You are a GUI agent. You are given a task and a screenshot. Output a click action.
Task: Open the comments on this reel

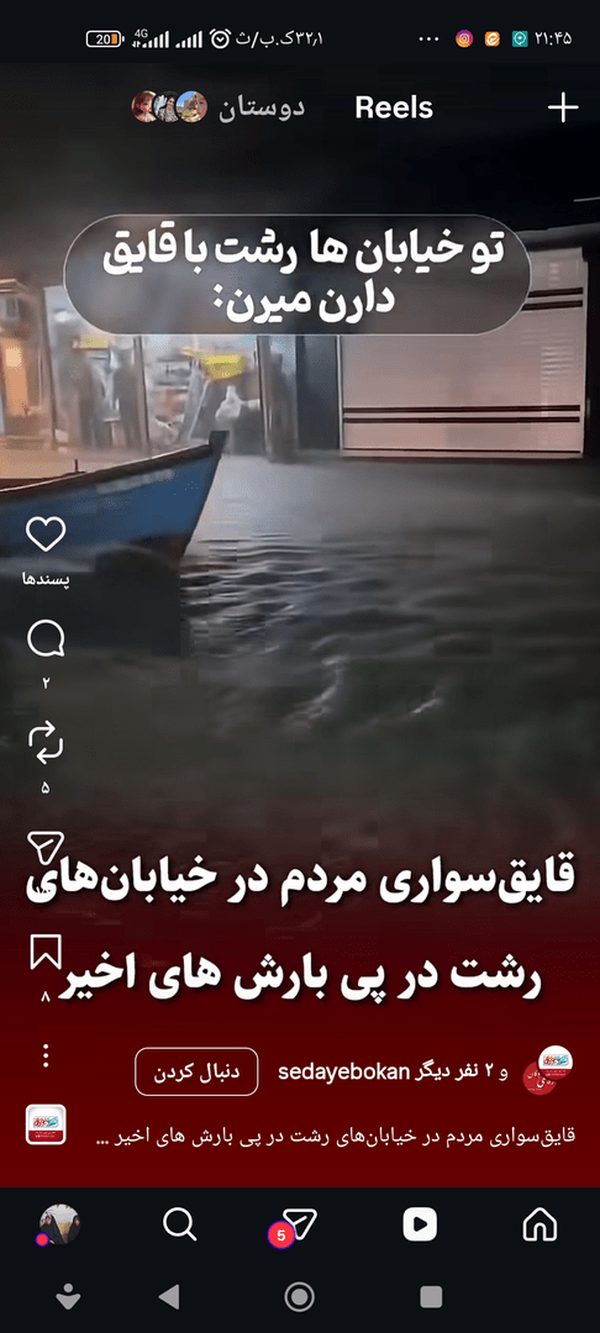[x=45, y=640]
